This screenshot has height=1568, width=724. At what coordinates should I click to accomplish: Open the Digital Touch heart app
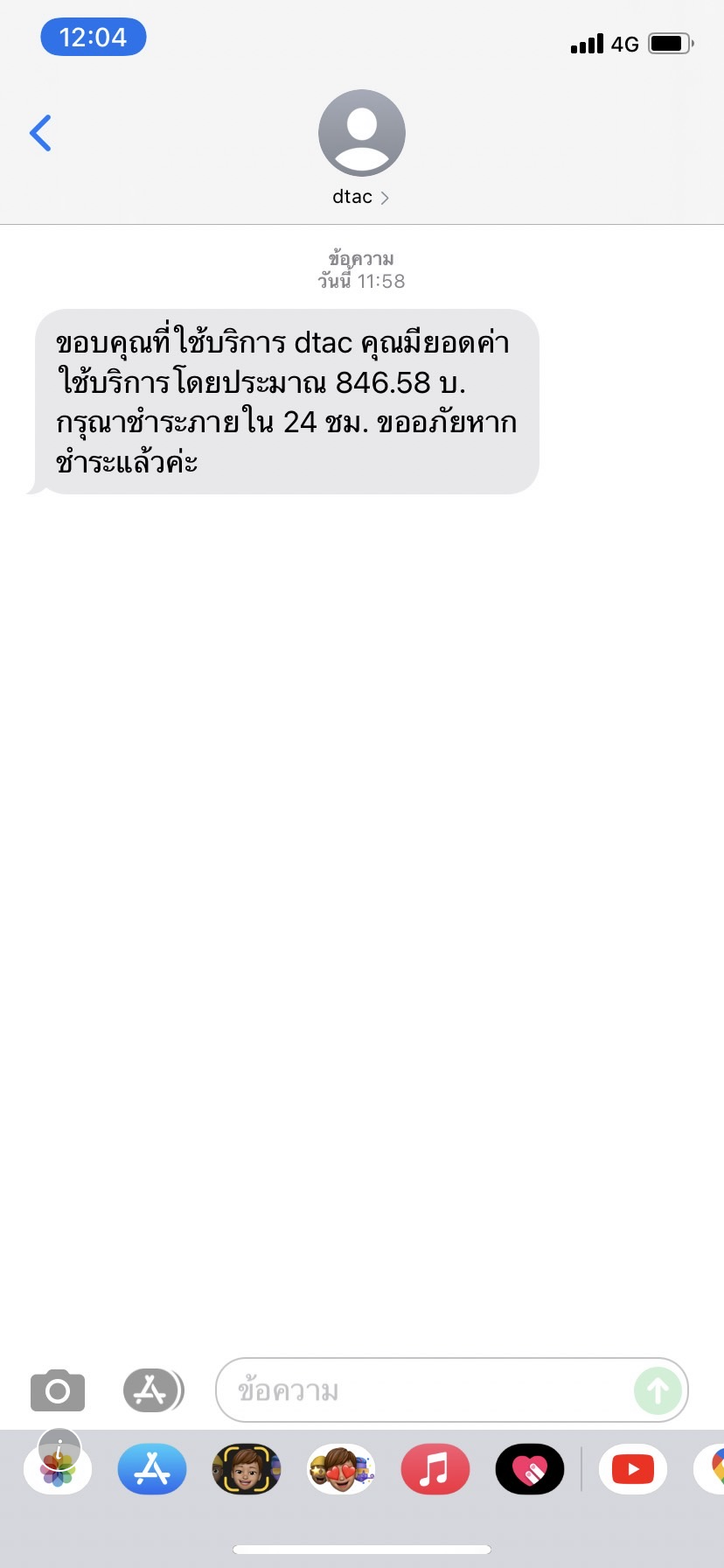(530, 1469)
